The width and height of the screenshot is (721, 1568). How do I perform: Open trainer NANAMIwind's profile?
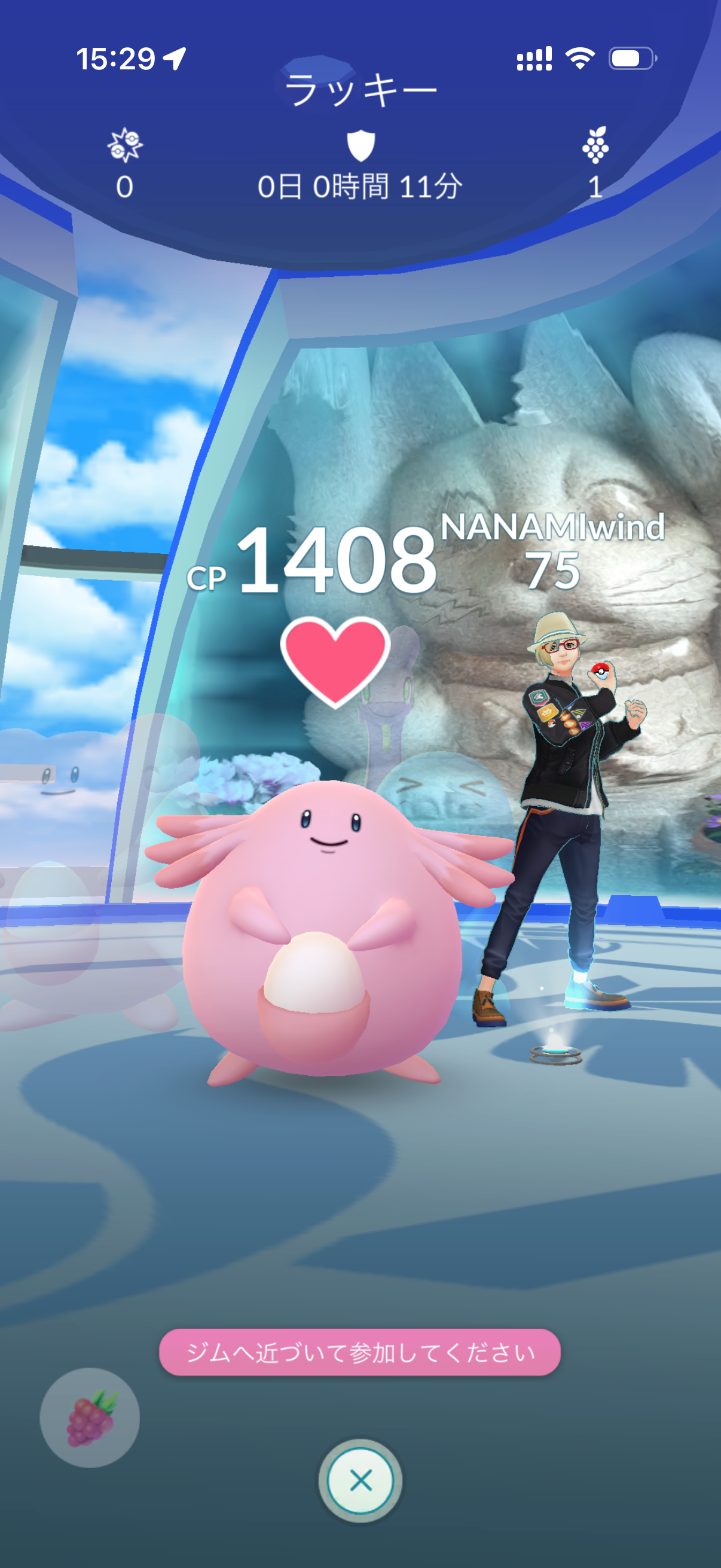(552, 527)
